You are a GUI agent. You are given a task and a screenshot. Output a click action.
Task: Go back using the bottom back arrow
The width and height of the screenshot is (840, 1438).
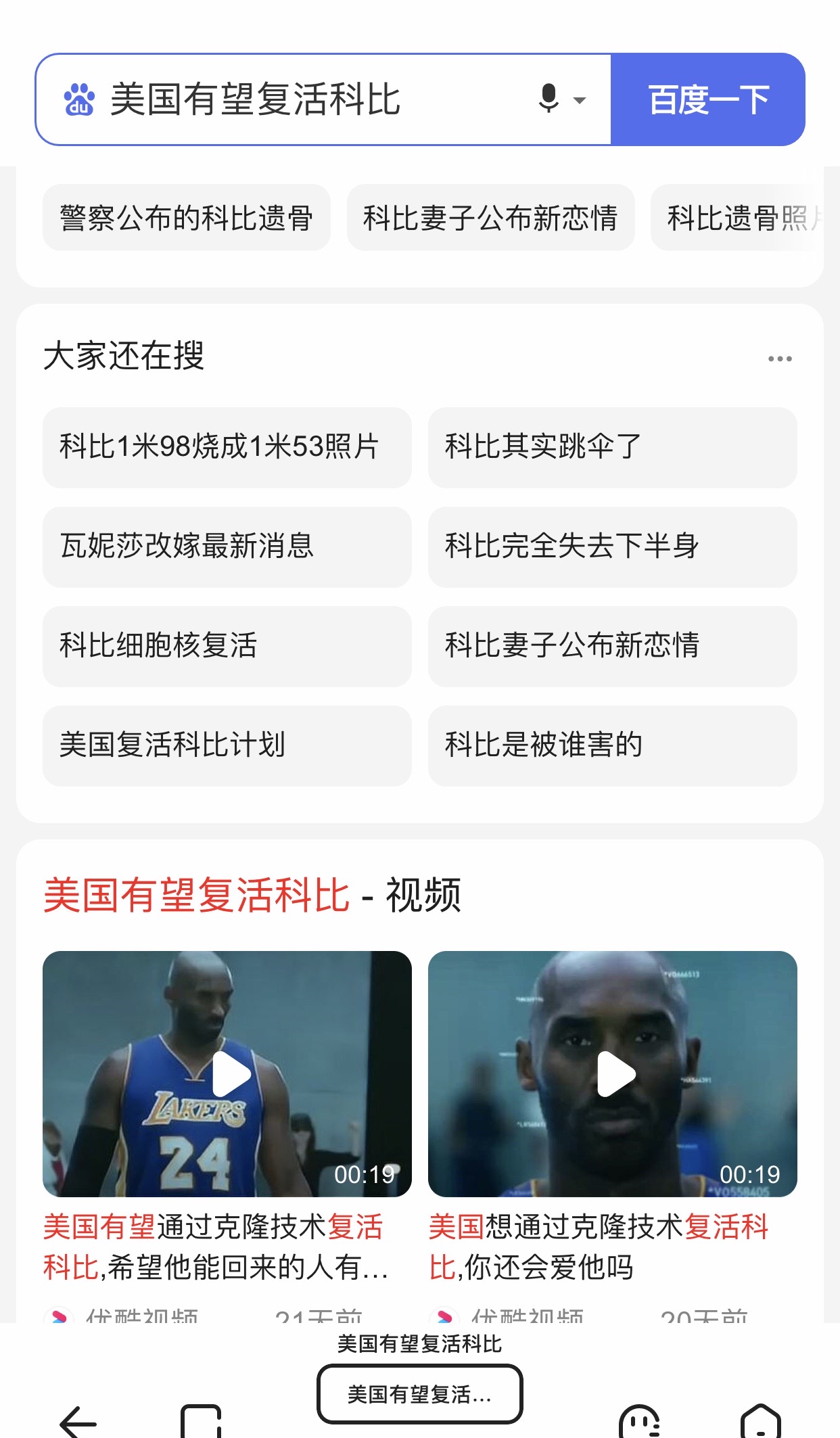tap(78, 1420)
